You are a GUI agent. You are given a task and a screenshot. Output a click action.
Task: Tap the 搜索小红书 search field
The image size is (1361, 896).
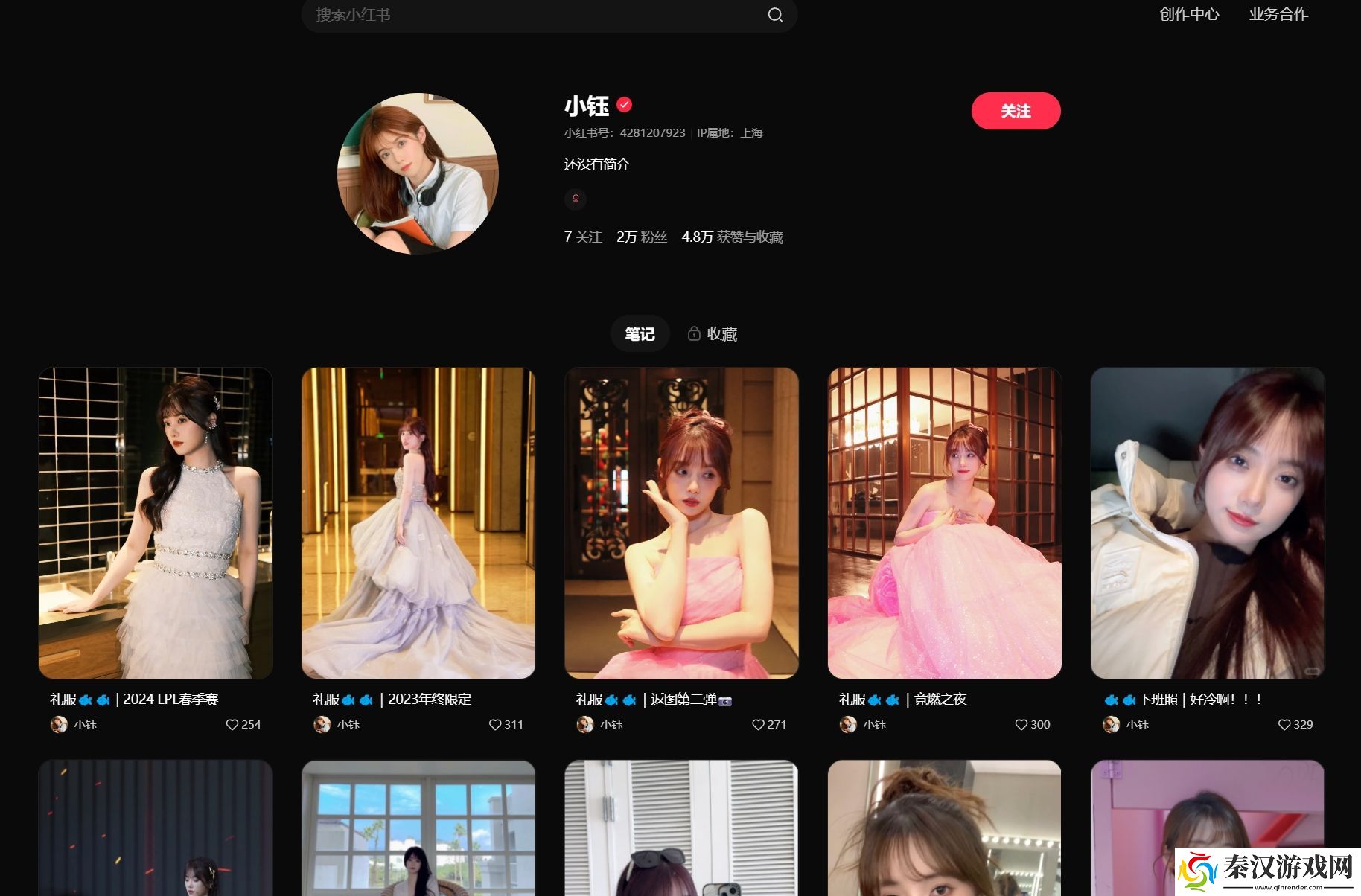tap(521, 15)
